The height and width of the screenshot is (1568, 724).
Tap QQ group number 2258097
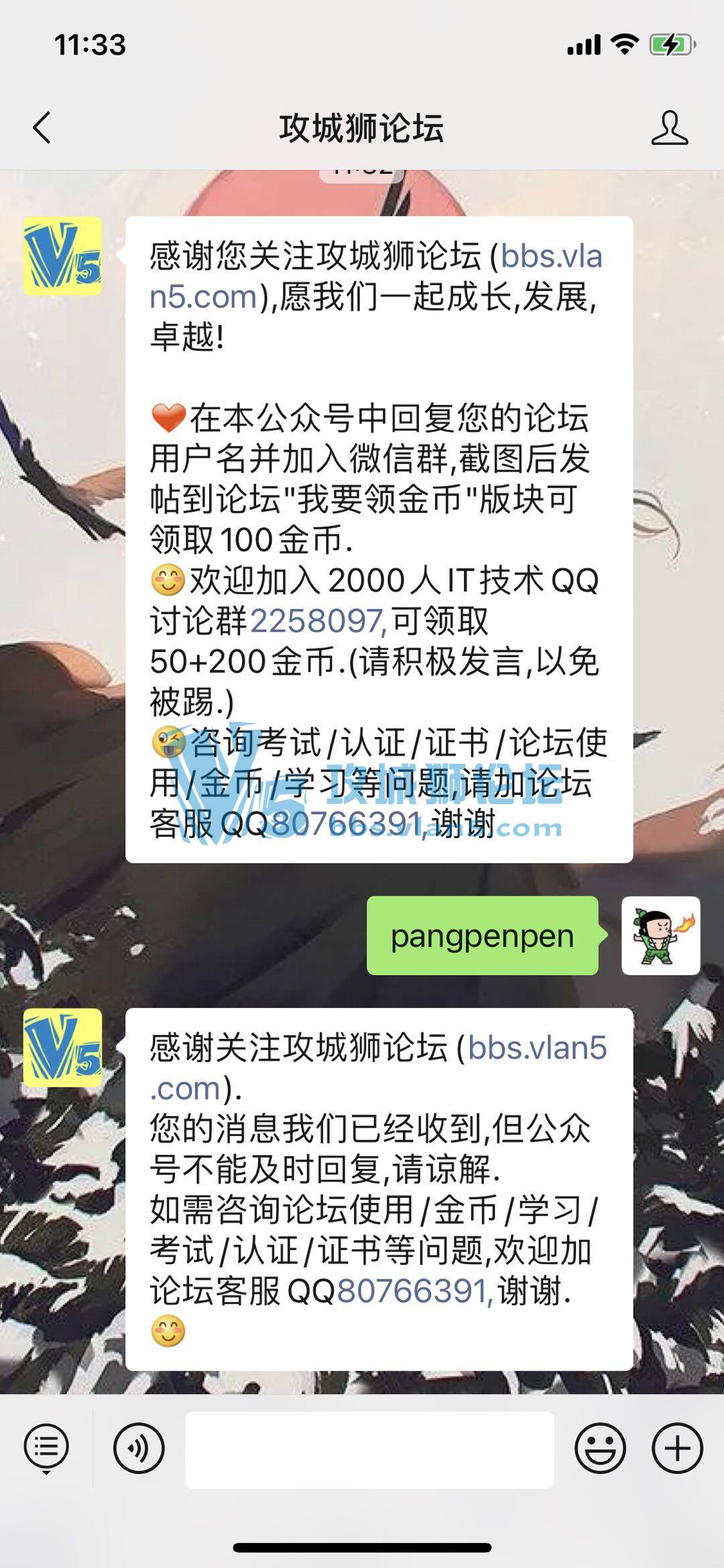317,621
